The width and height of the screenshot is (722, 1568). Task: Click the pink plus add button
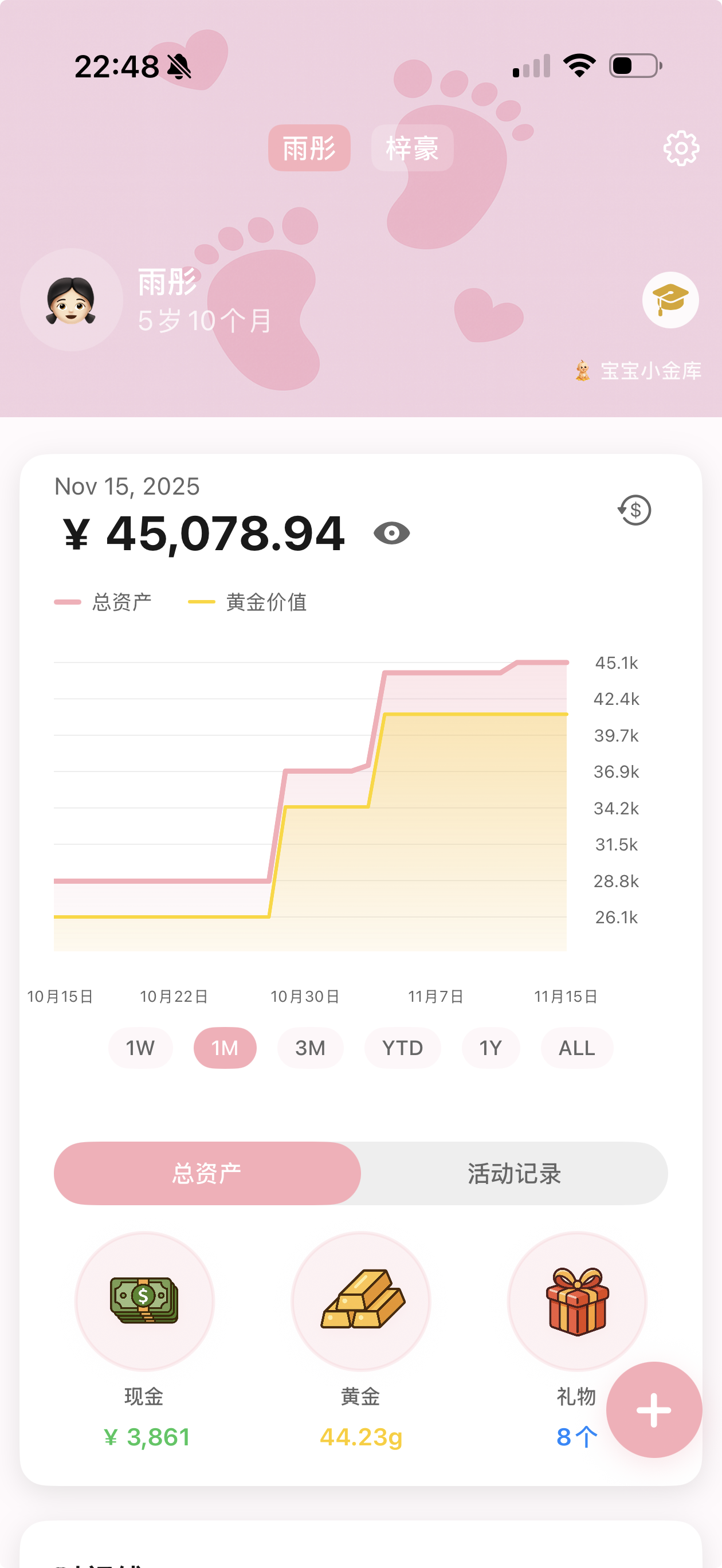pos(653,1411)
